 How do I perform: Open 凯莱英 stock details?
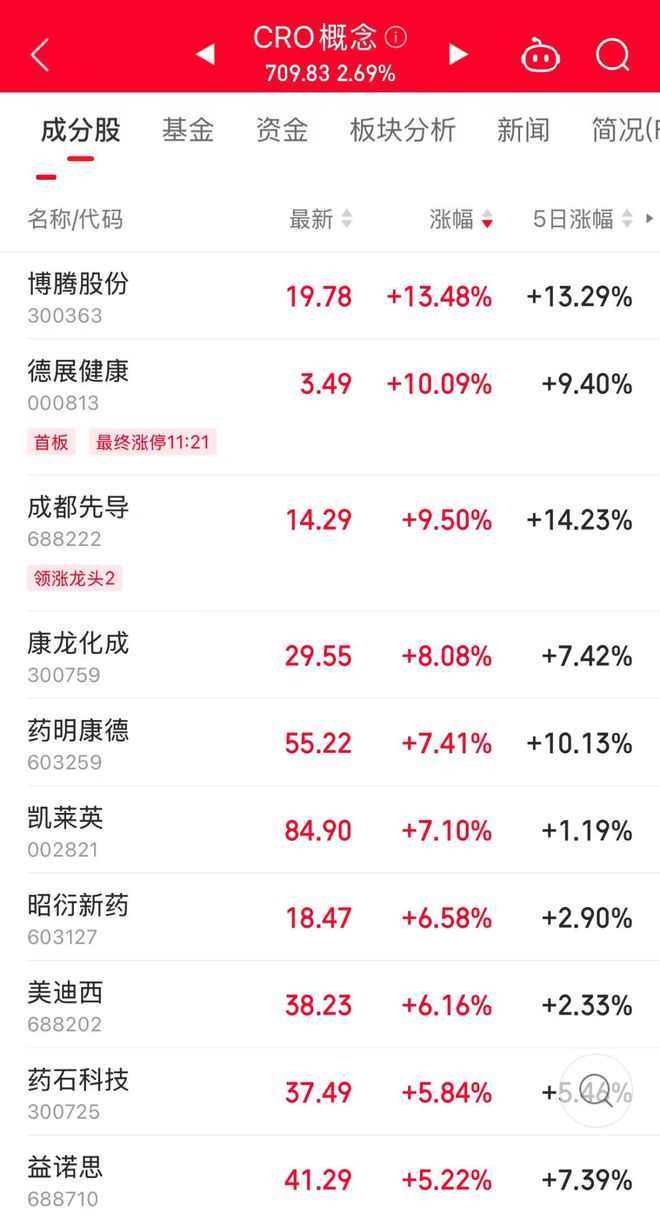point(330,830)
